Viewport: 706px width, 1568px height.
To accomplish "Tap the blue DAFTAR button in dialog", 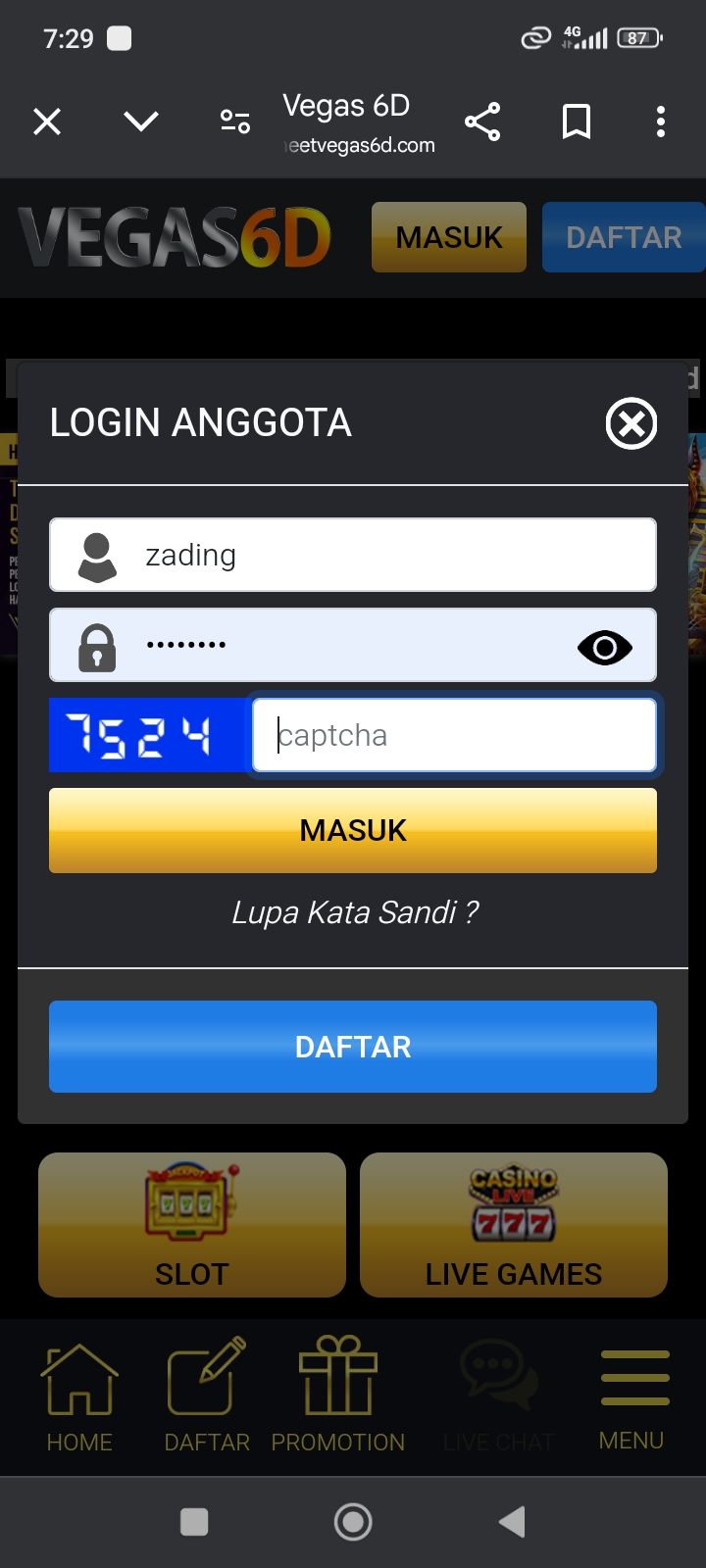I will tap(353, 1047).
